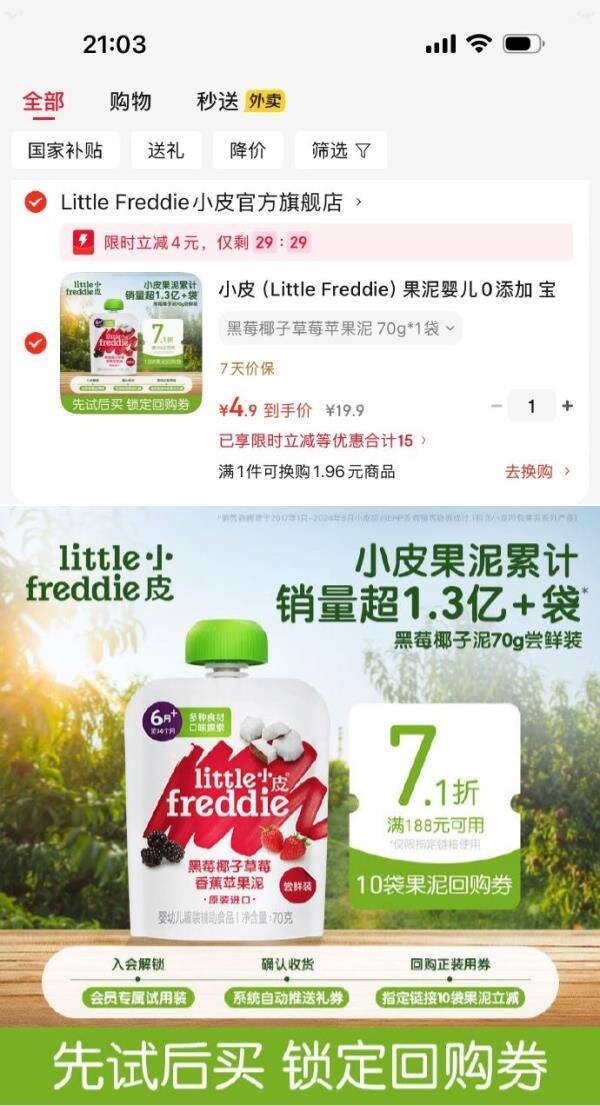This screenshot has width=600, height=1106.
Task: Expand the 黑莓椰子草莓苹果泥 70g*1袋 spec dropdown
Action: click(340, 328)
